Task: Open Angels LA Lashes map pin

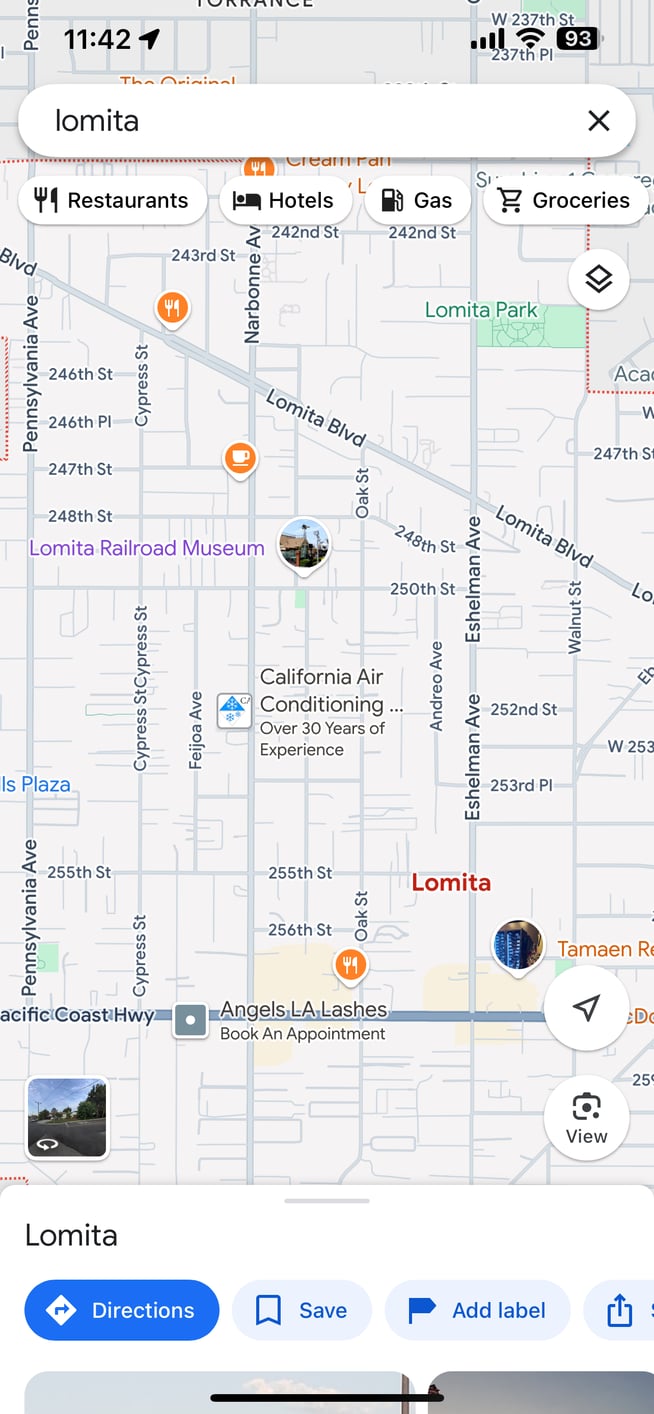Action: coord(190,1021)
